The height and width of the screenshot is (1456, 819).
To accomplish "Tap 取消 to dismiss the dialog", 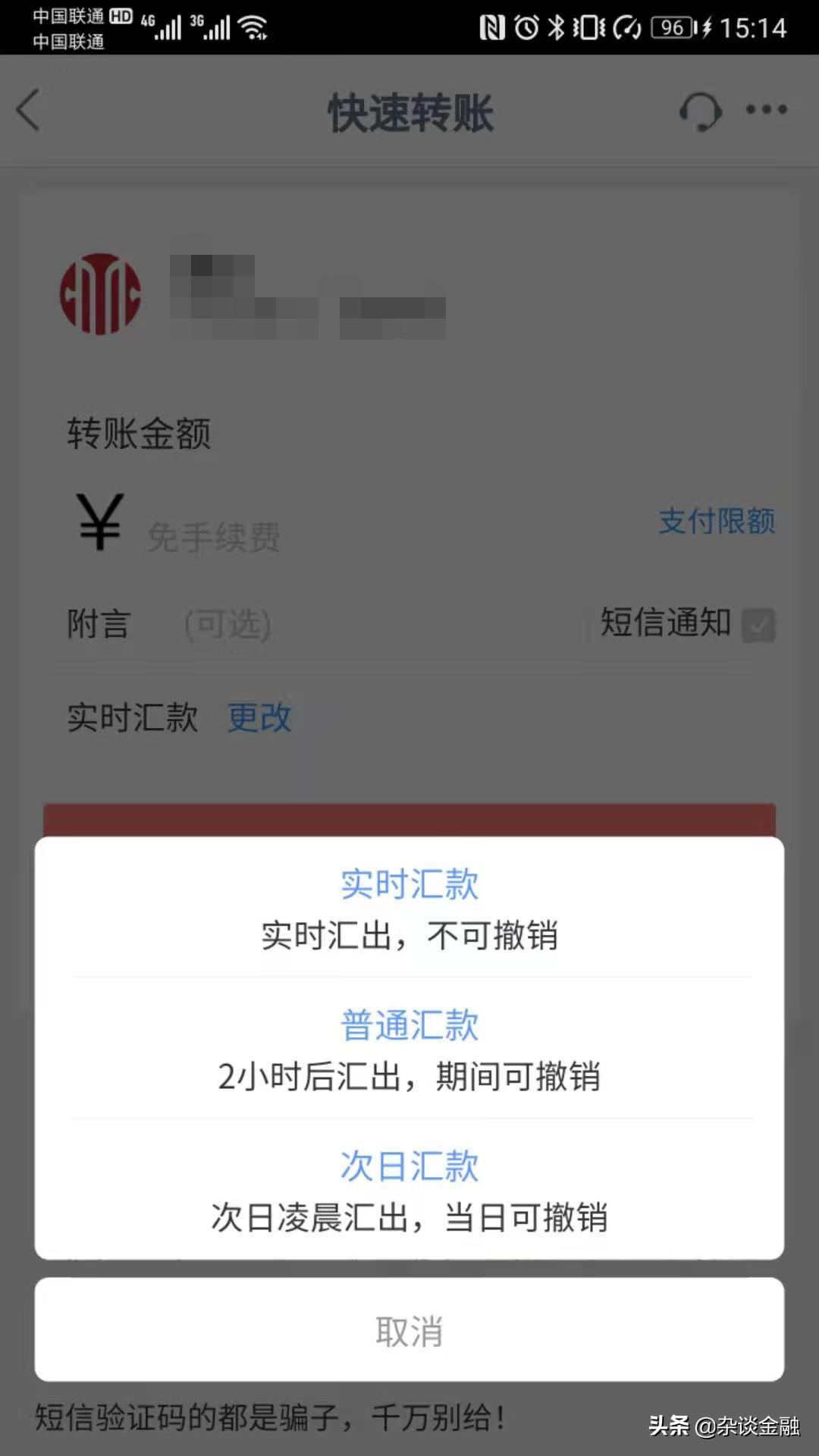I will (409, 1331).
